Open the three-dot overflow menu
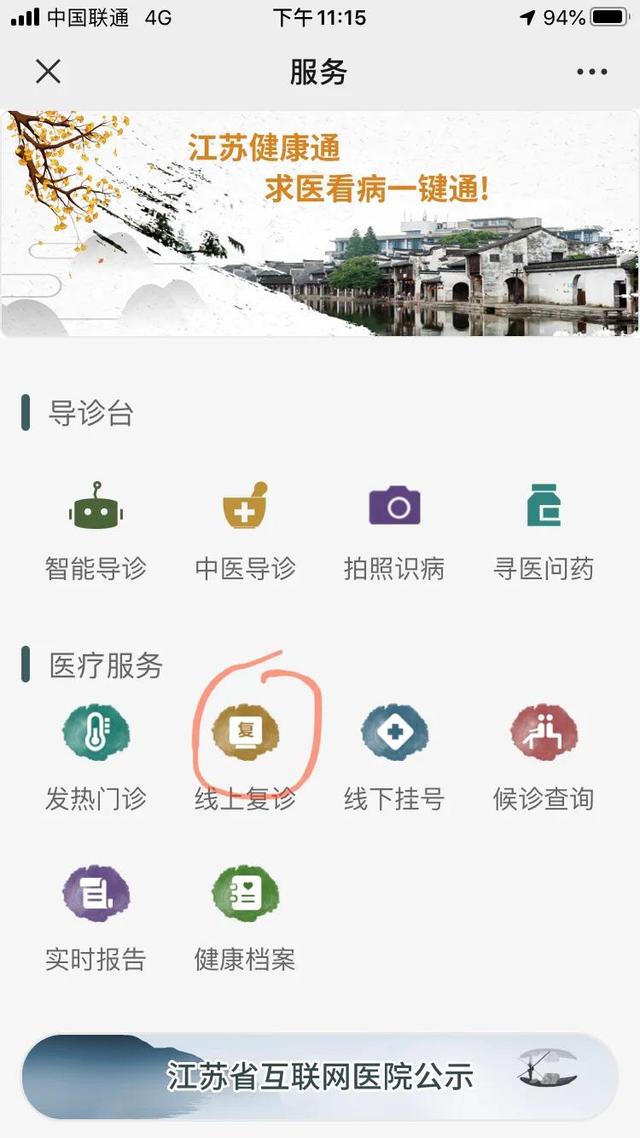This screenshot has width=640, height=1138. (592, 71)
